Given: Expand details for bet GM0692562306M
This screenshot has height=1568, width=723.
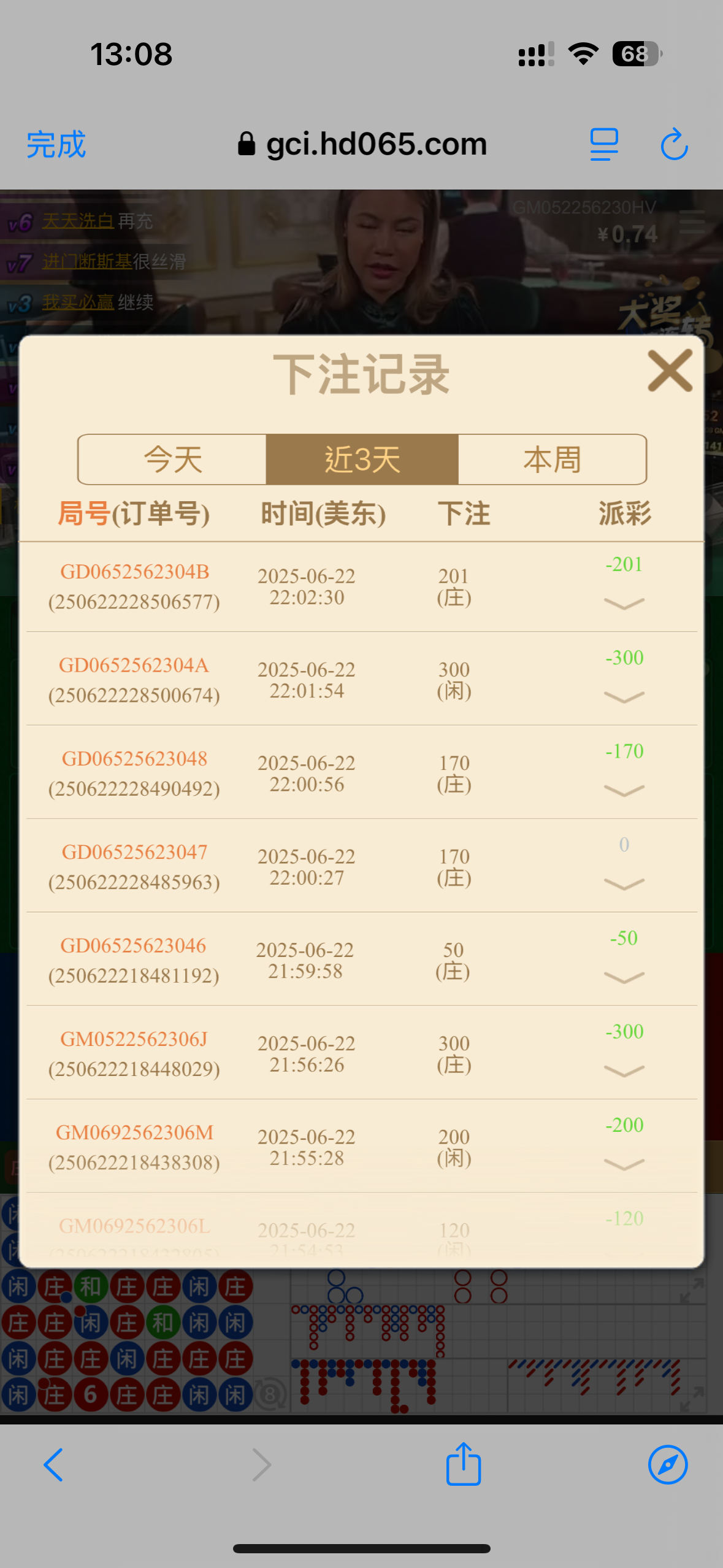Looking at the screenshot, I should pos(624,1164).
